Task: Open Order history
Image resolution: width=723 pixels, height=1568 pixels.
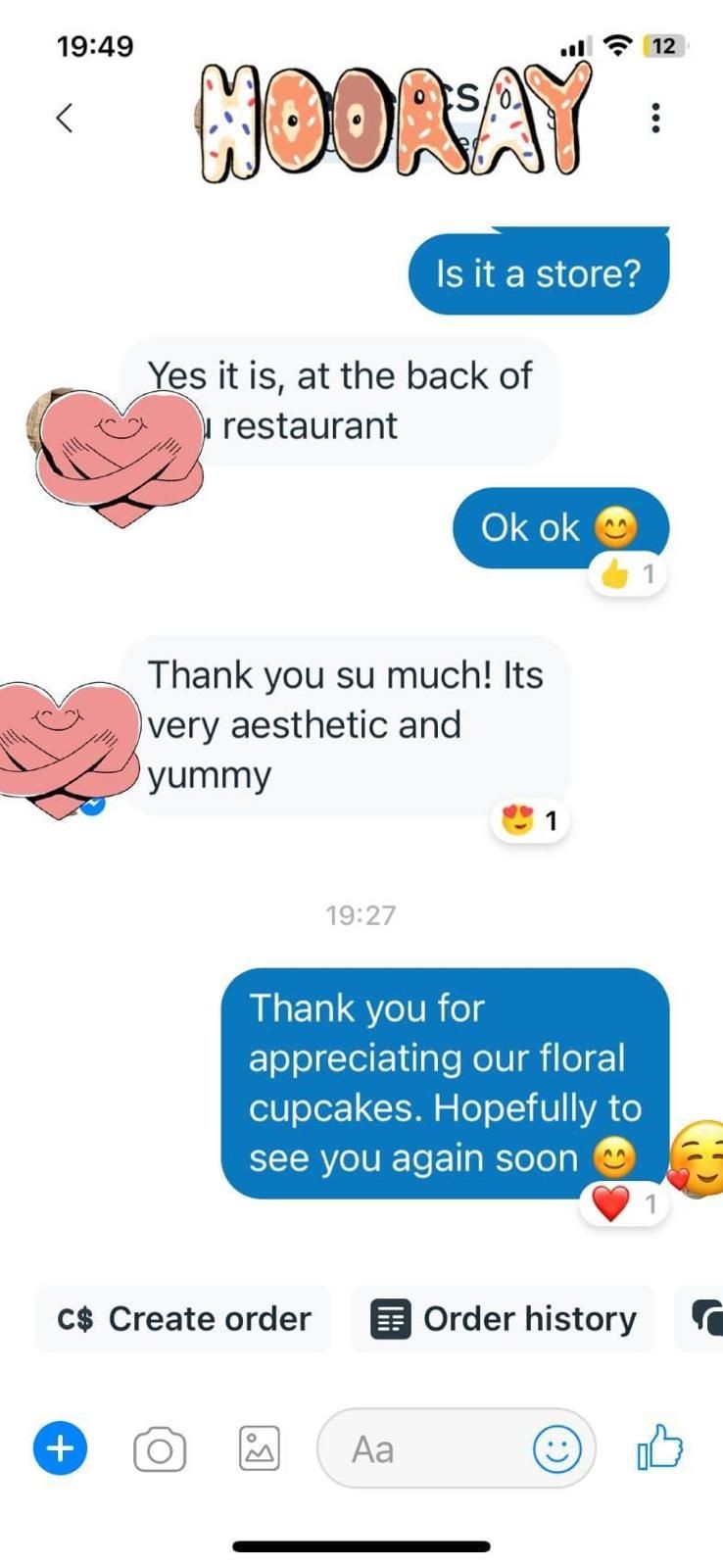Action: [504, 1319]
